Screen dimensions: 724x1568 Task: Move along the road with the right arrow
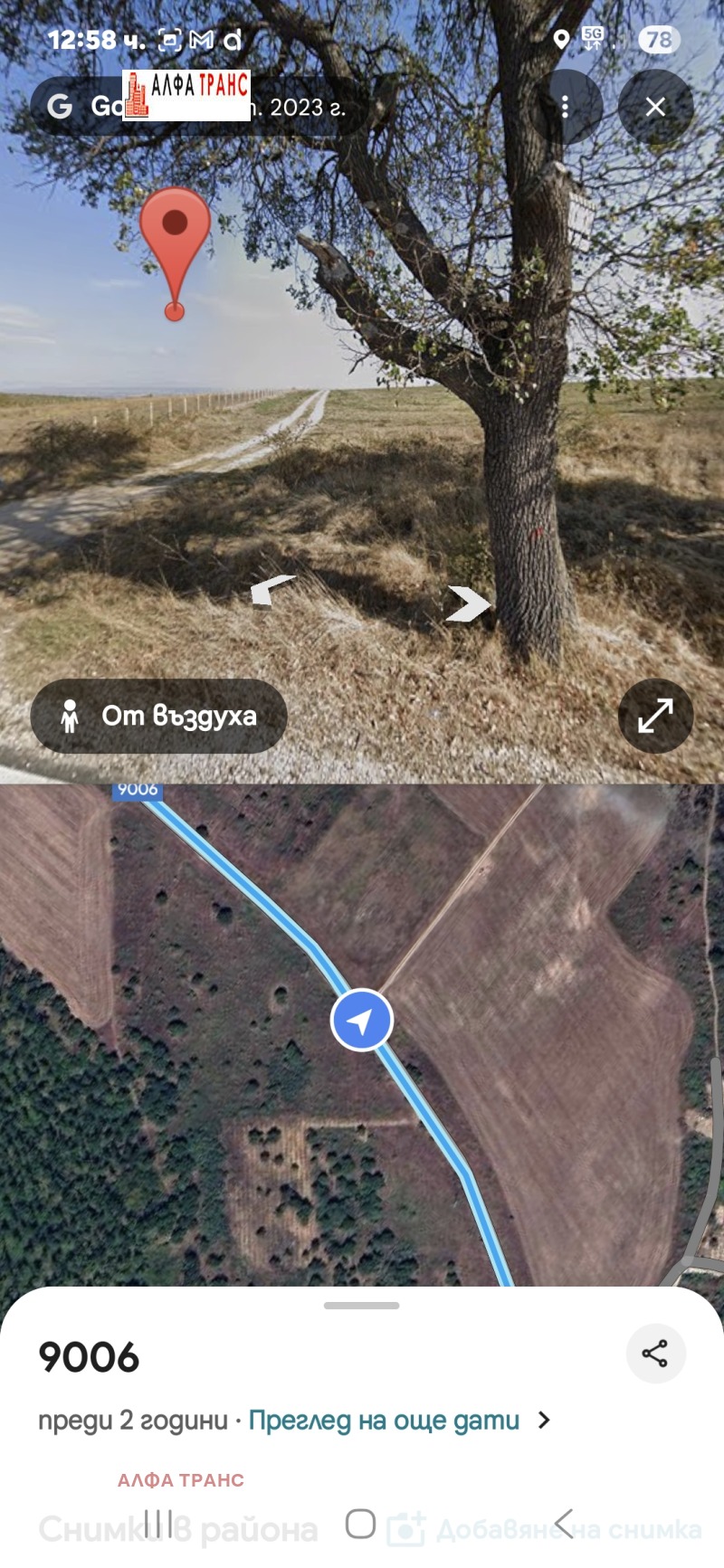point(469,604)
